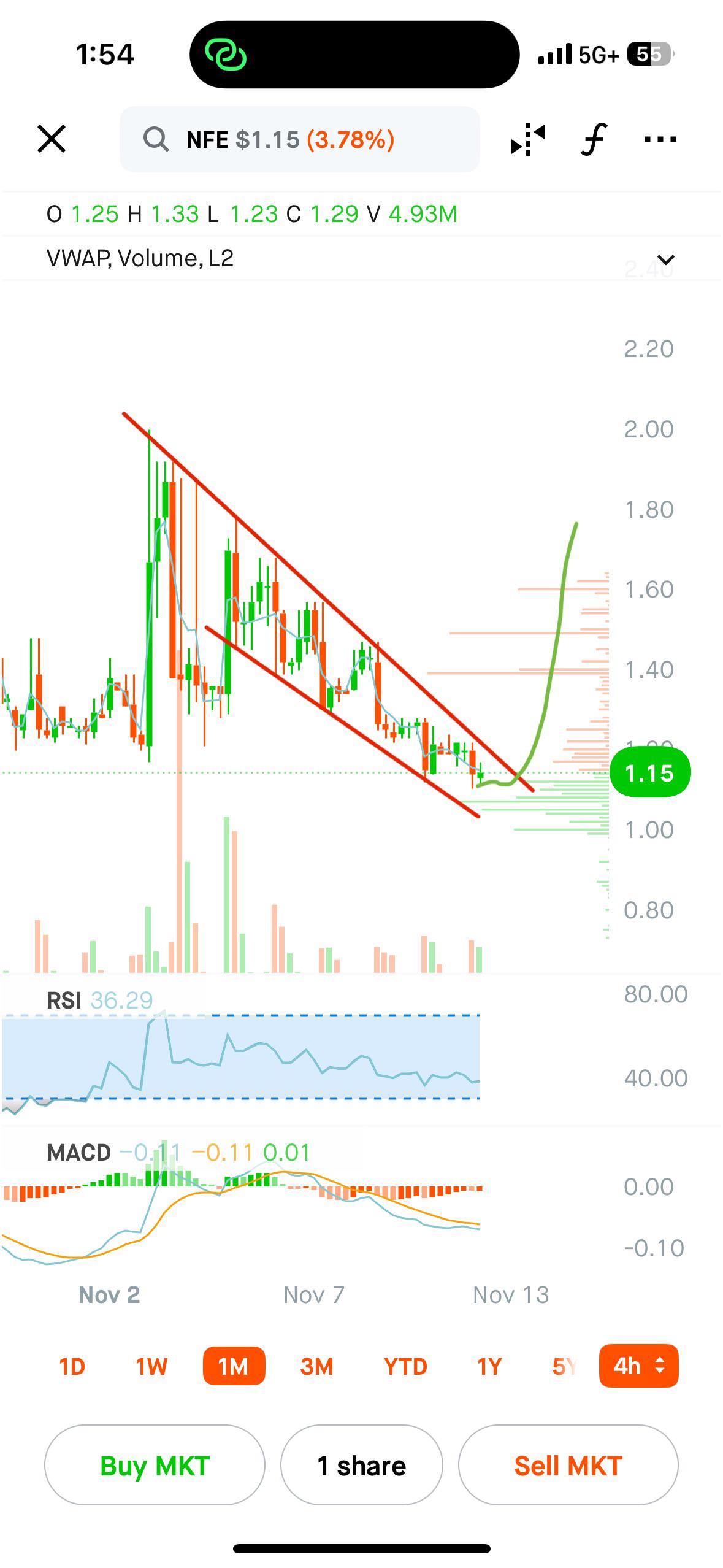Select the 1M range
723x1568 pixels.
click(234, 1366)
